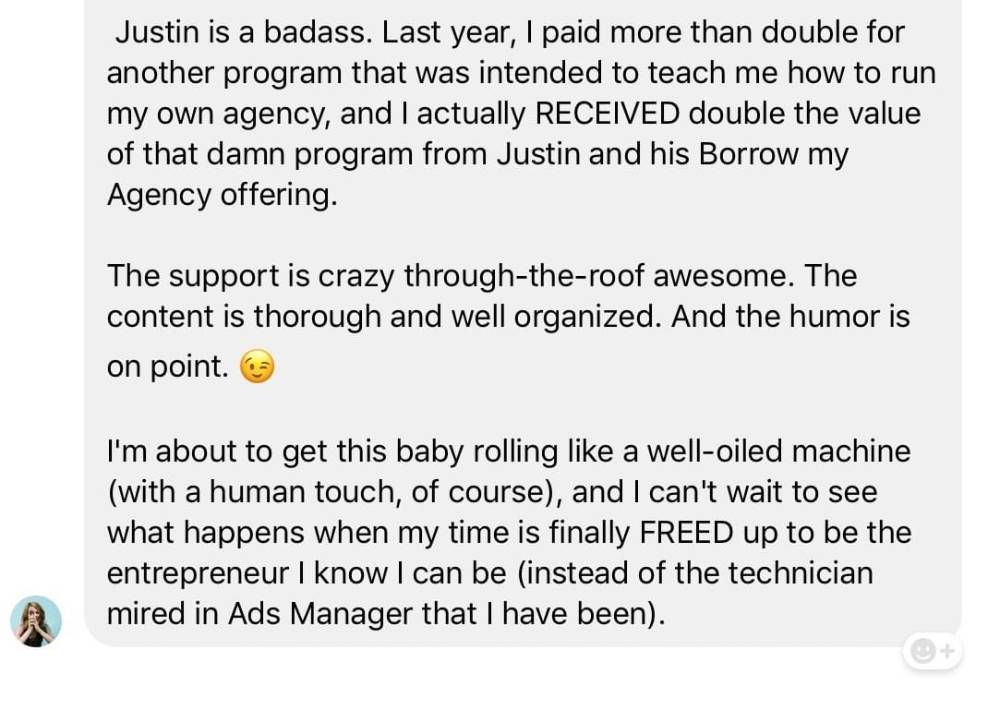1000x722 pixels.
Task: Add an emoji reaction to the message
Action: [932, 651]
